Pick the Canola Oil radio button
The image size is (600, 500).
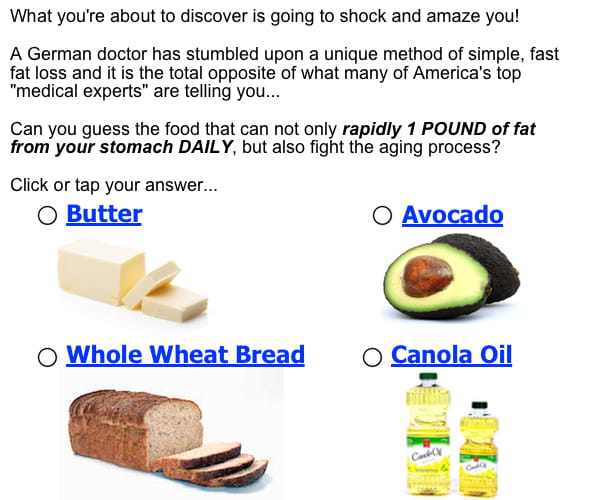coord(373,357)
